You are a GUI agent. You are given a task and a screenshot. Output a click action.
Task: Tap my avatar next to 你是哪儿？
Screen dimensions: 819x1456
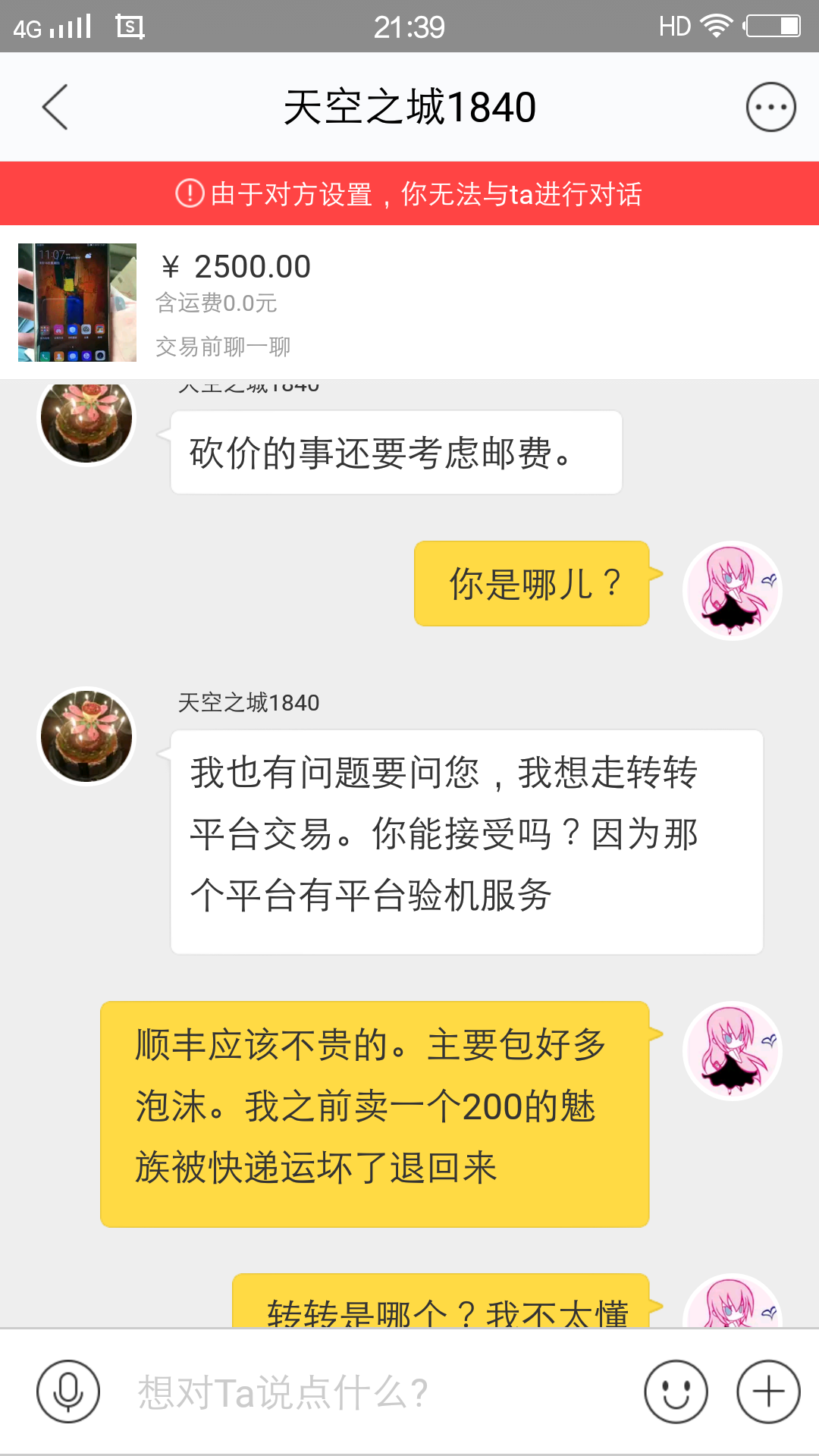(733, 590)
